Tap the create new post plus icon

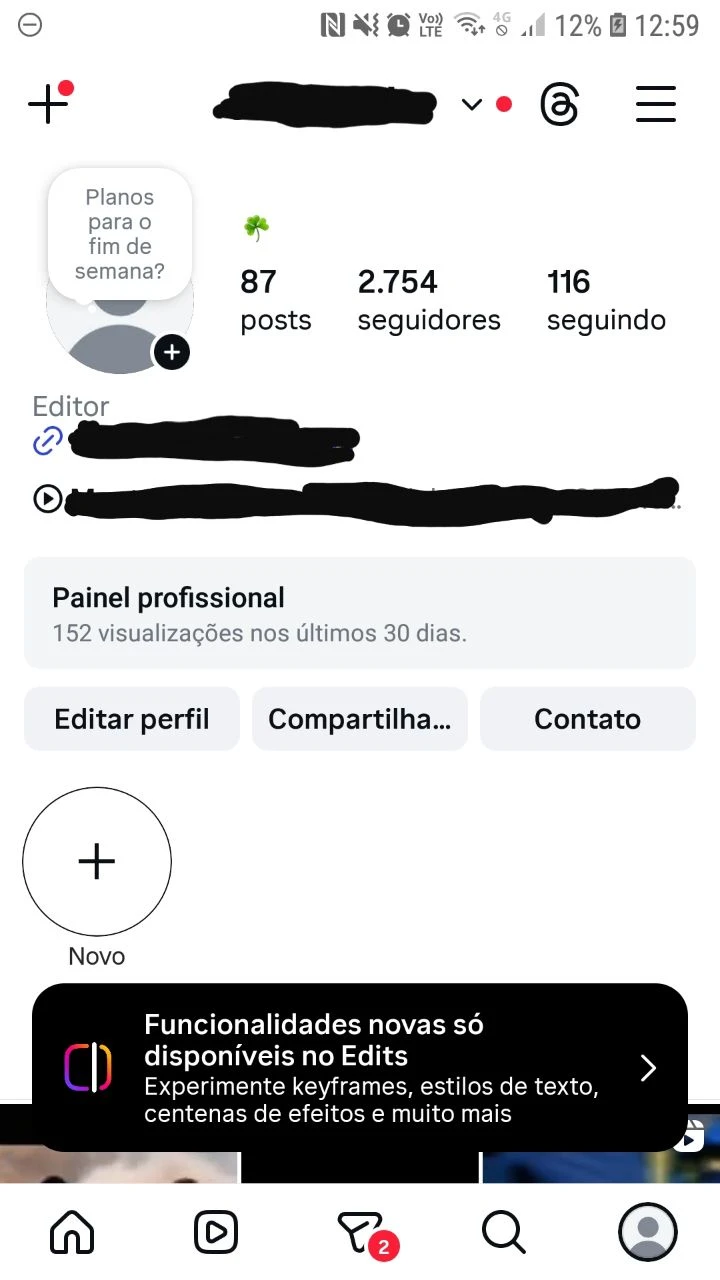[47, 104]
